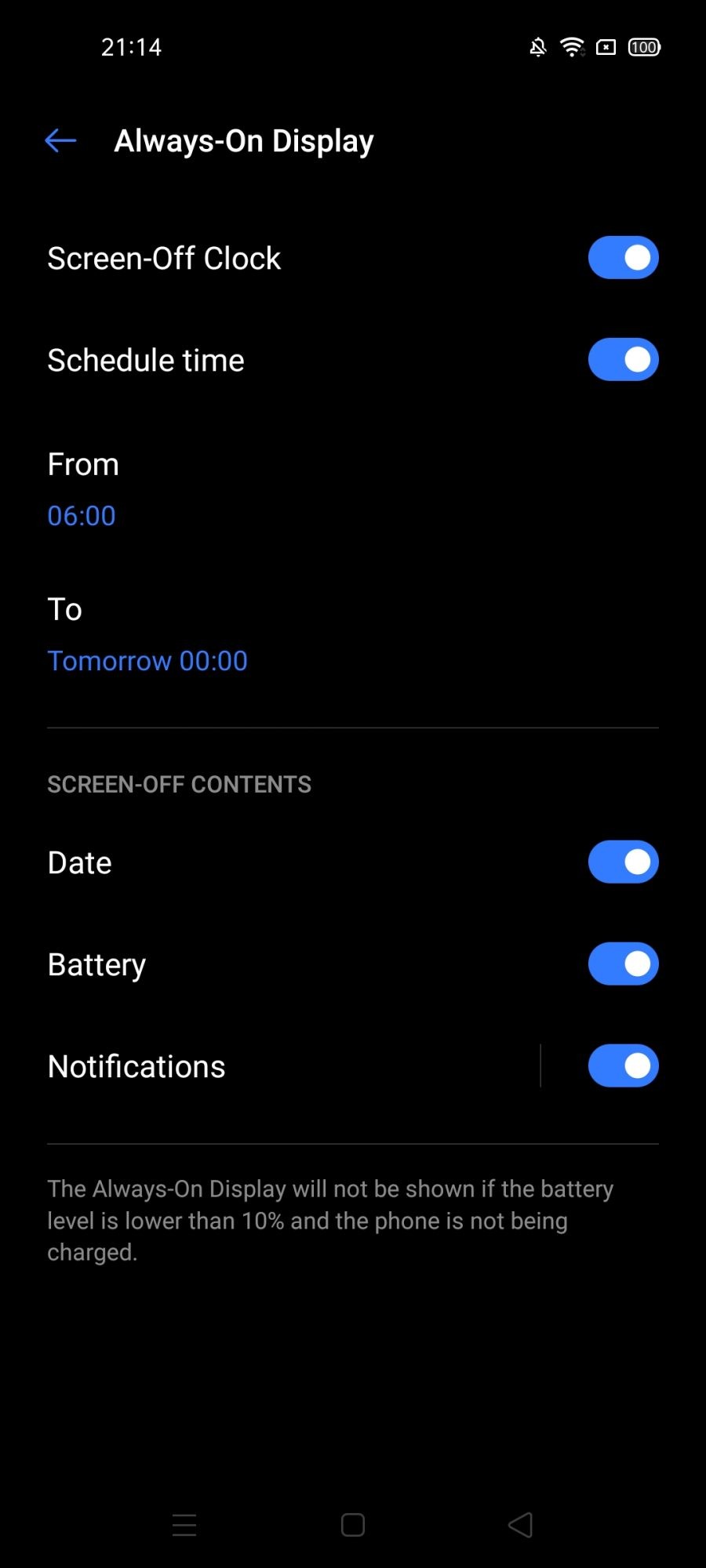Open the Notifications settings row
This screenshot has height=1568, width=706.
click(235, 1066)
